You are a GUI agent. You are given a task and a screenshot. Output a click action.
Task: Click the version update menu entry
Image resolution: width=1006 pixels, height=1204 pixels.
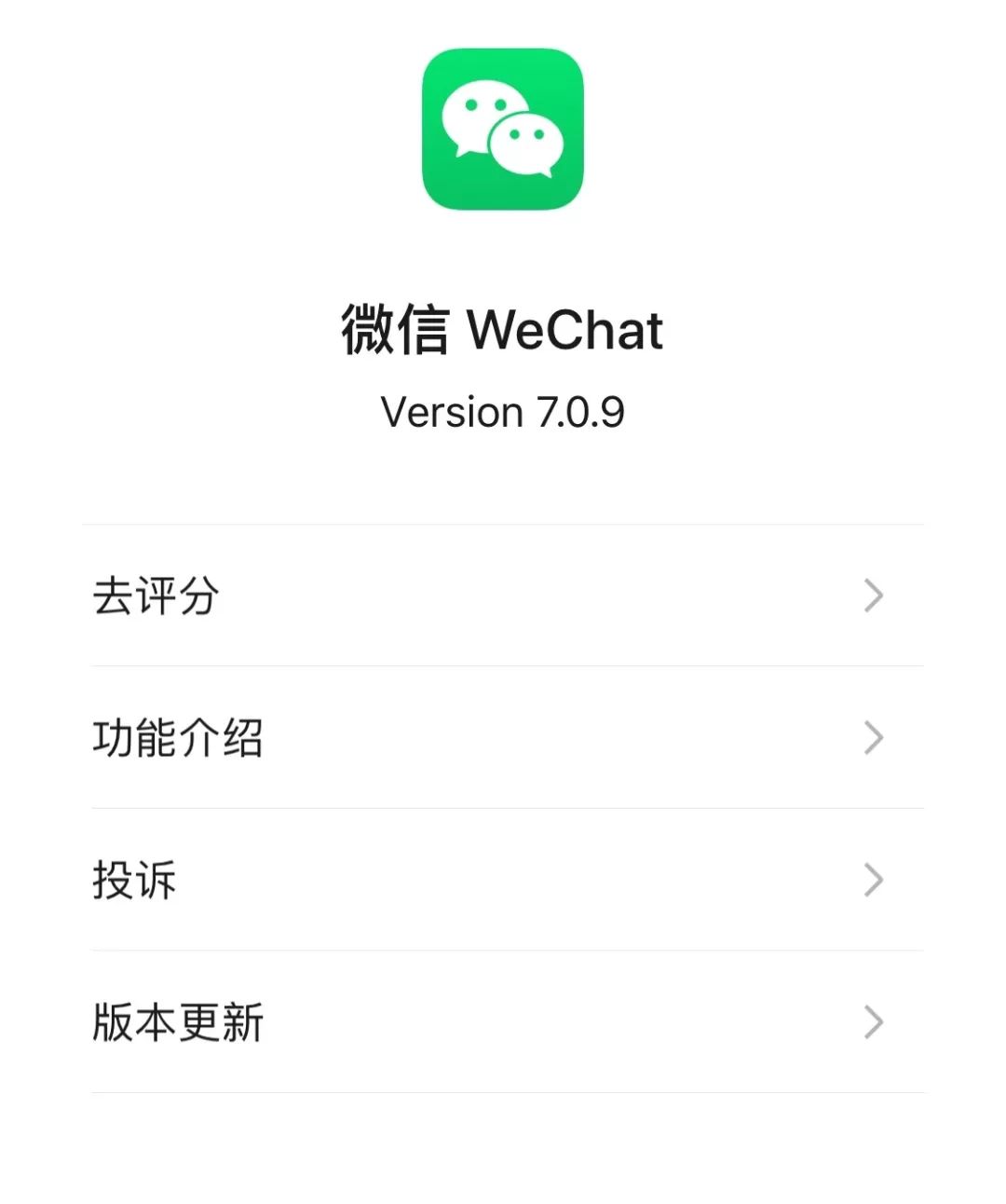(x=177, y=1022)
